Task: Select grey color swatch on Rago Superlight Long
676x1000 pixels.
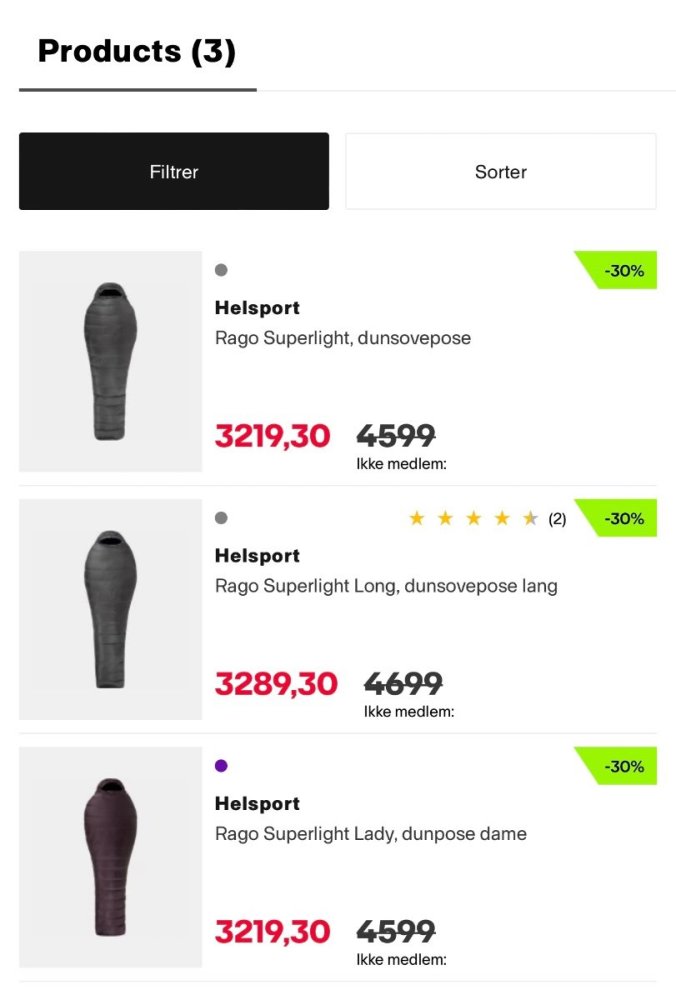Action: [x=221, y=518]
